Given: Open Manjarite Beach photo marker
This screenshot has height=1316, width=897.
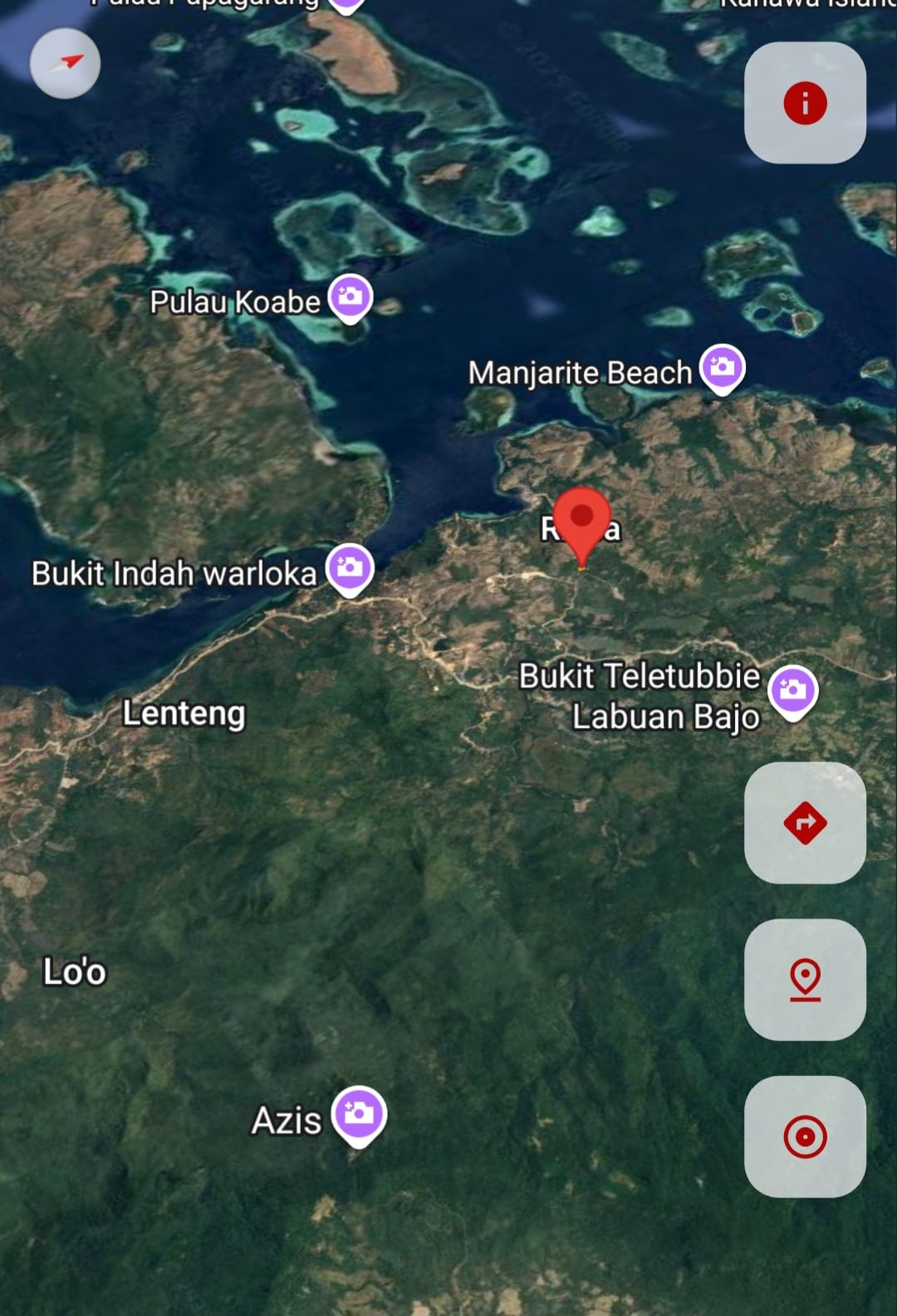Looking at the screenshot, I should tap(723, 368).
